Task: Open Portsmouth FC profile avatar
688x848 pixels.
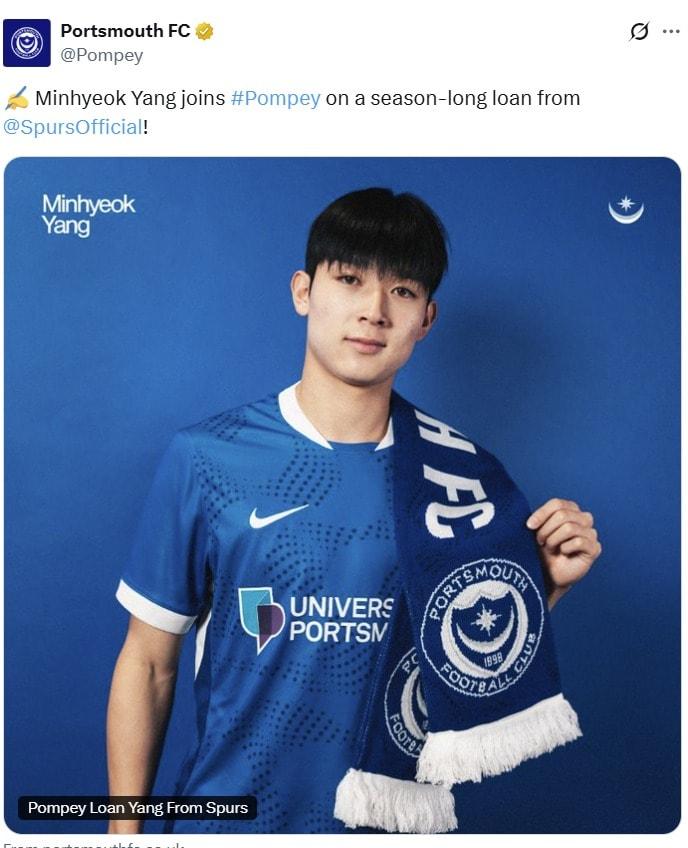Action: point(27,43)
